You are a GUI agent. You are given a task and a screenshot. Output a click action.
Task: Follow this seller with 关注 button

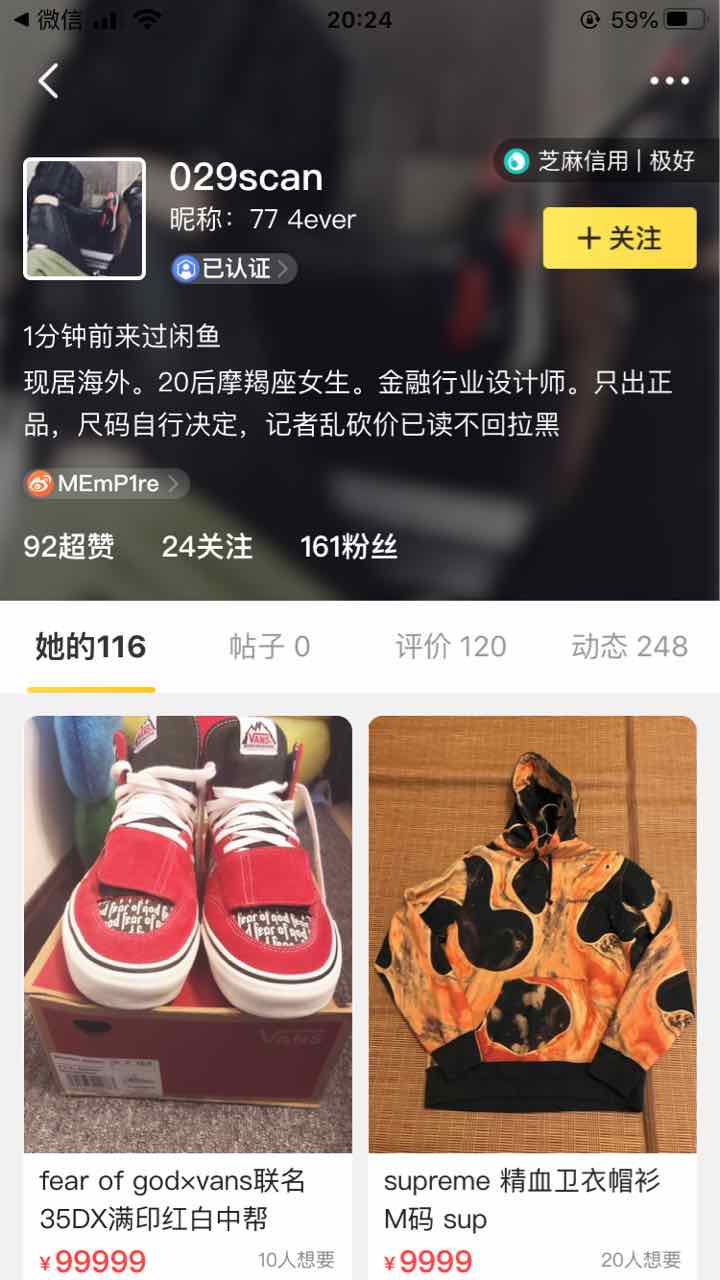pyautogui.click(x=619, y=238)
